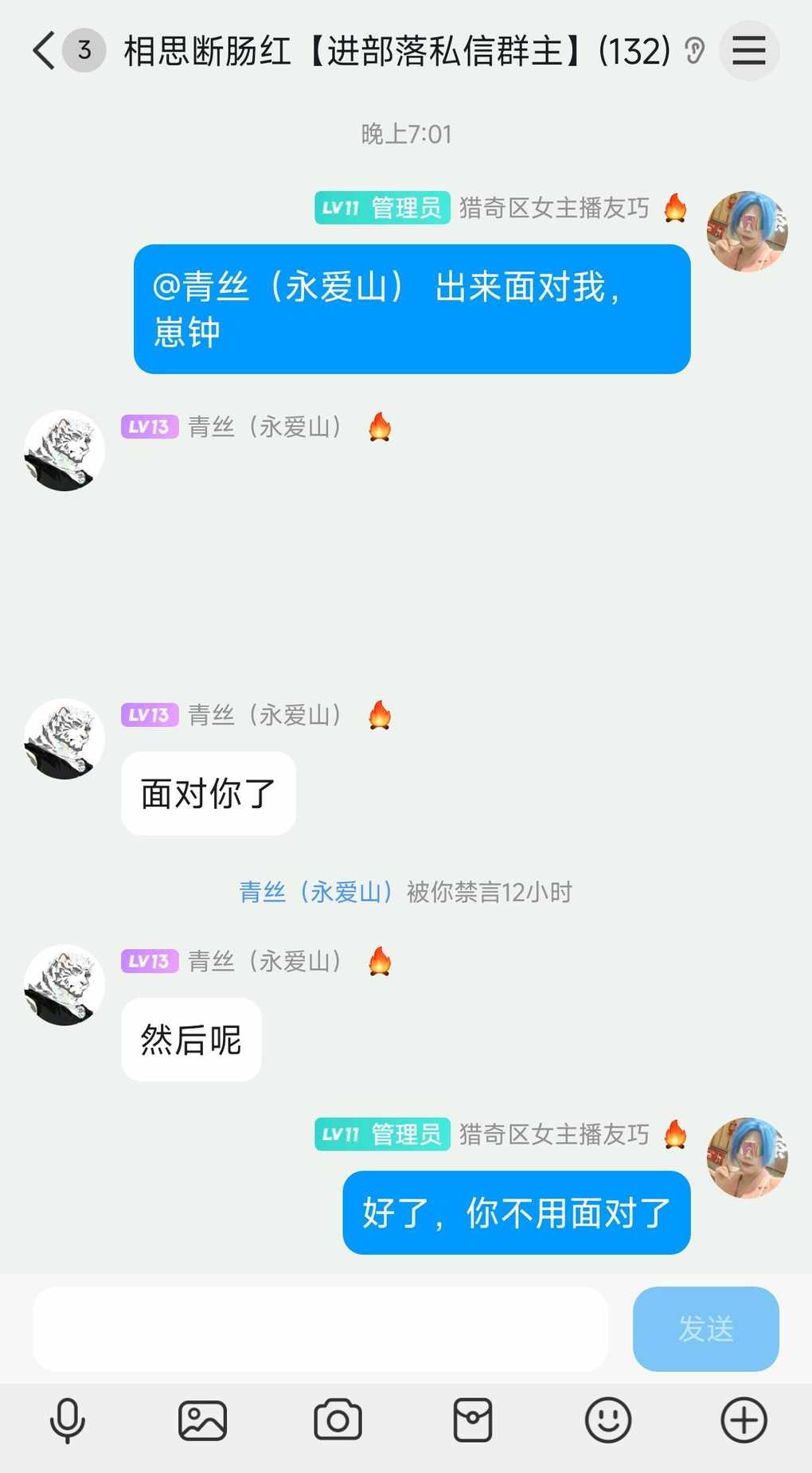
Task: Open the red packet icon
Action: 473,1420
